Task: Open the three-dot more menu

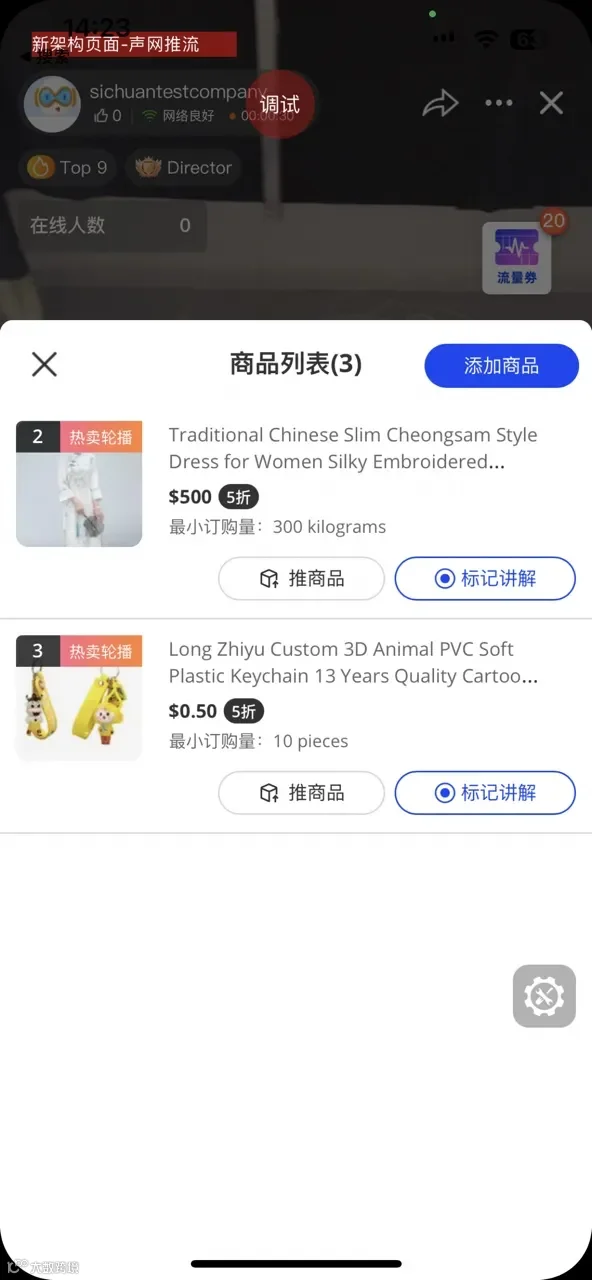Action: [x=498, y=103]
